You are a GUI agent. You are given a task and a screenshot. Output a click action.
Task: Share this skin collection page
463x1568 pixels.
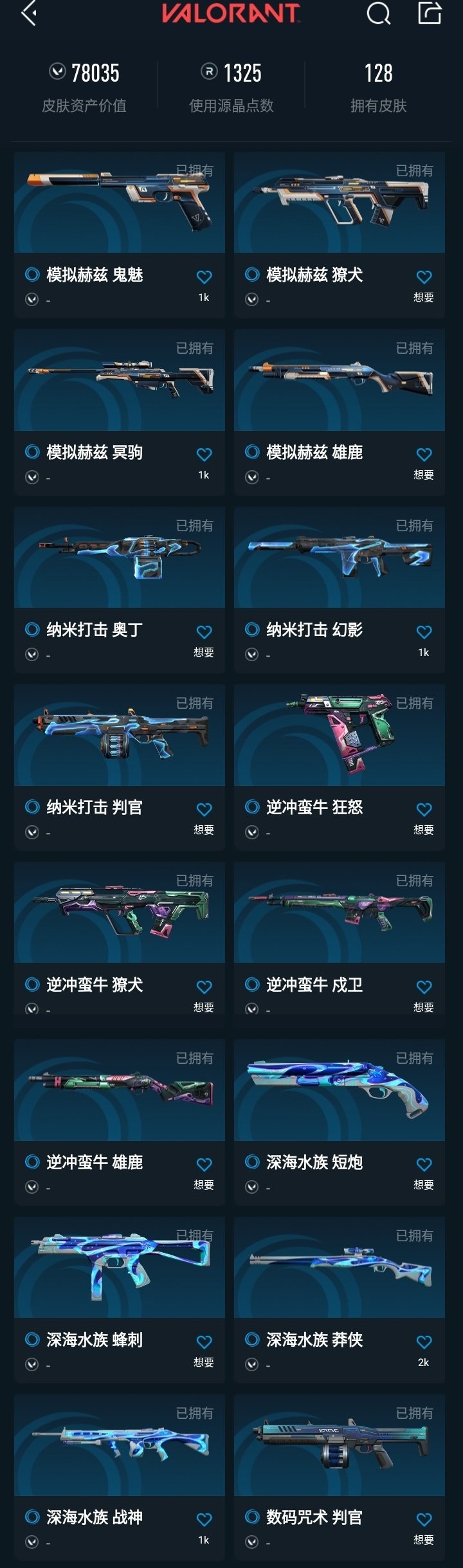point(430,13)
